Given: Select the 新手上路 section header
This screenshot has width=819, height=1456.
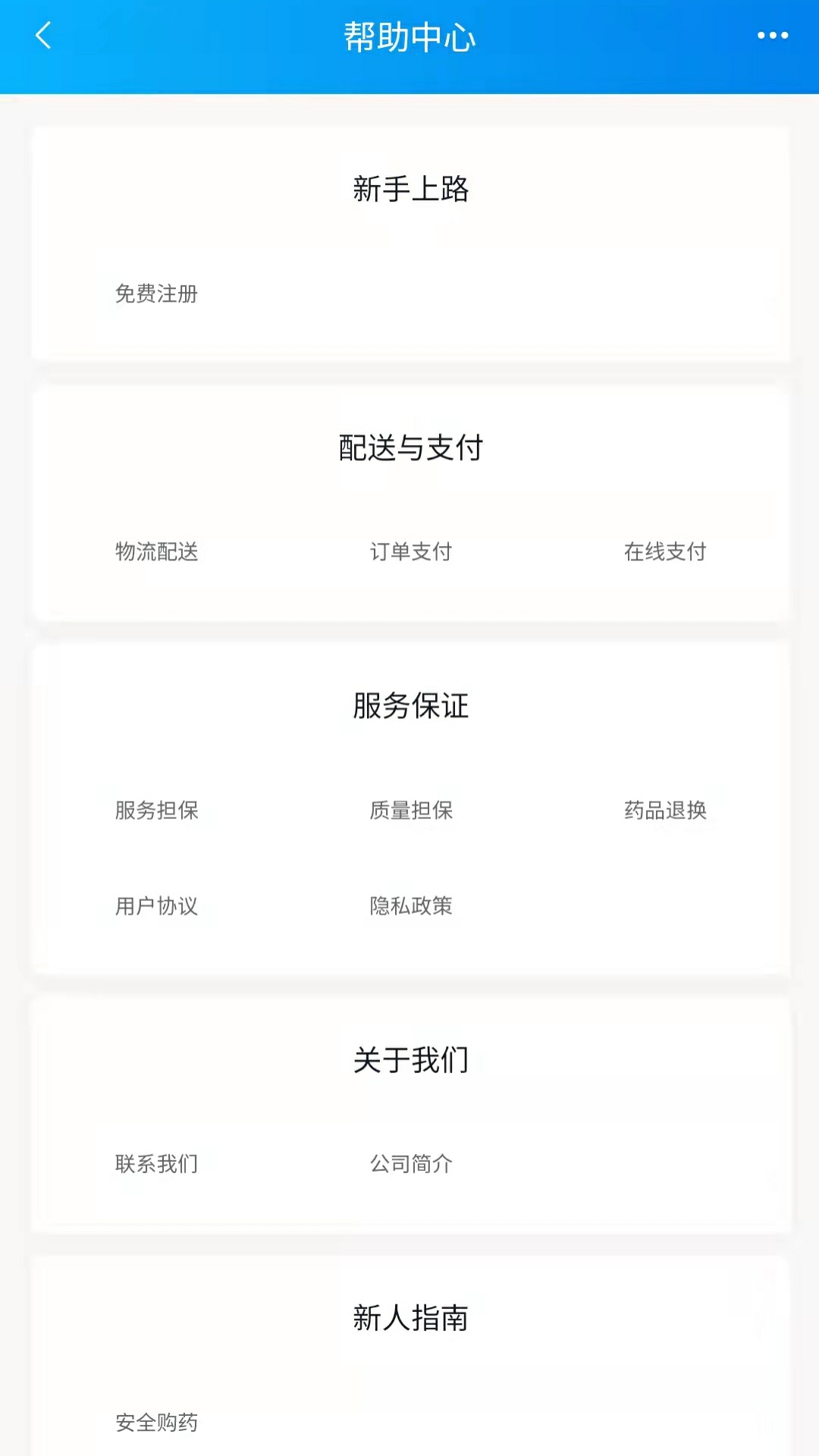Looking at the screenshot, I should pos(409,190).
